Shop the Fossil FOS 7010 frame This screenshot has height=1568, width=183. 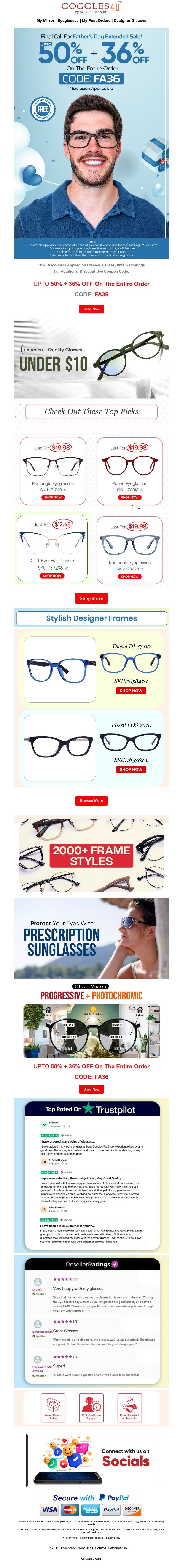click(131, 769)
